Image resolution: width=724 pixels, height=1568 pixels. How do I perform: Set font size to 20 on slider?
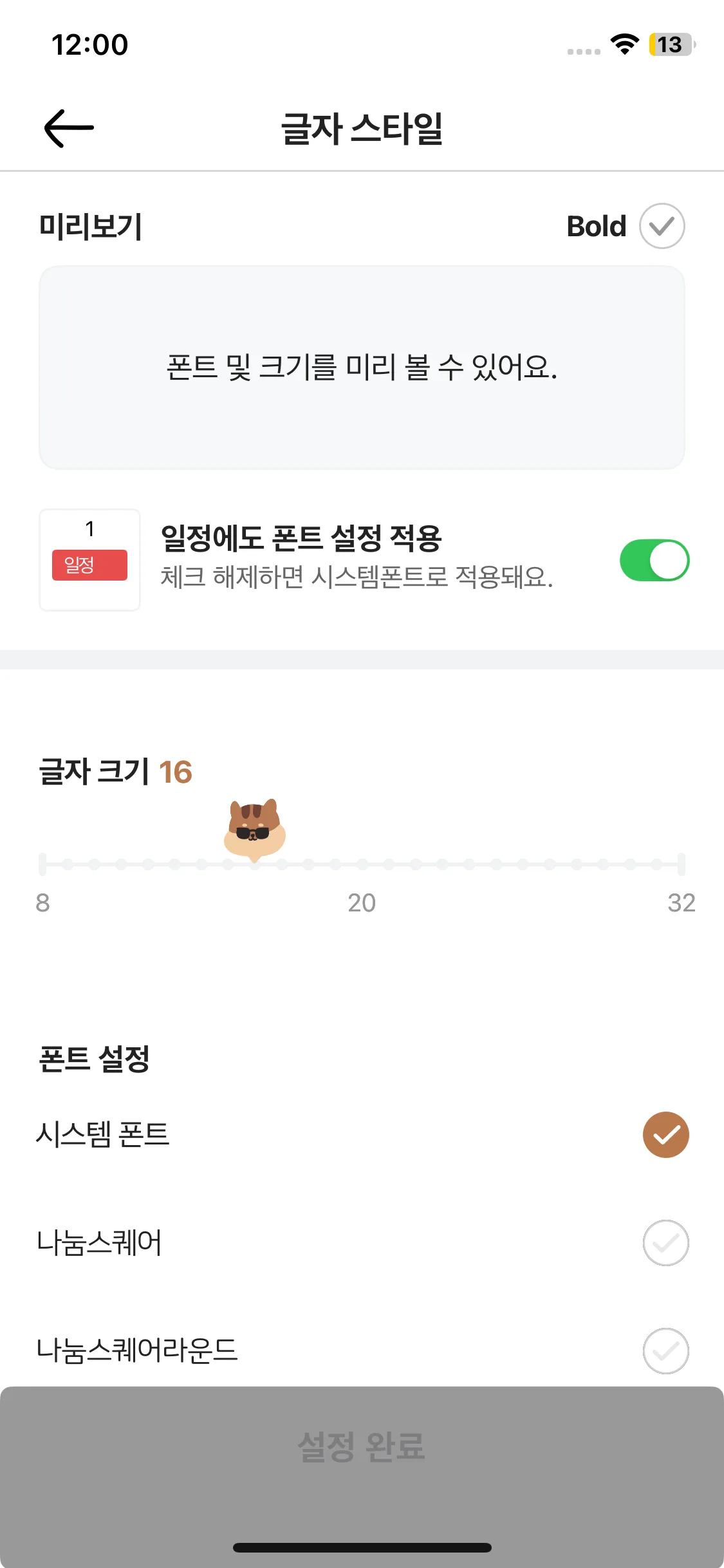point(362,864)
